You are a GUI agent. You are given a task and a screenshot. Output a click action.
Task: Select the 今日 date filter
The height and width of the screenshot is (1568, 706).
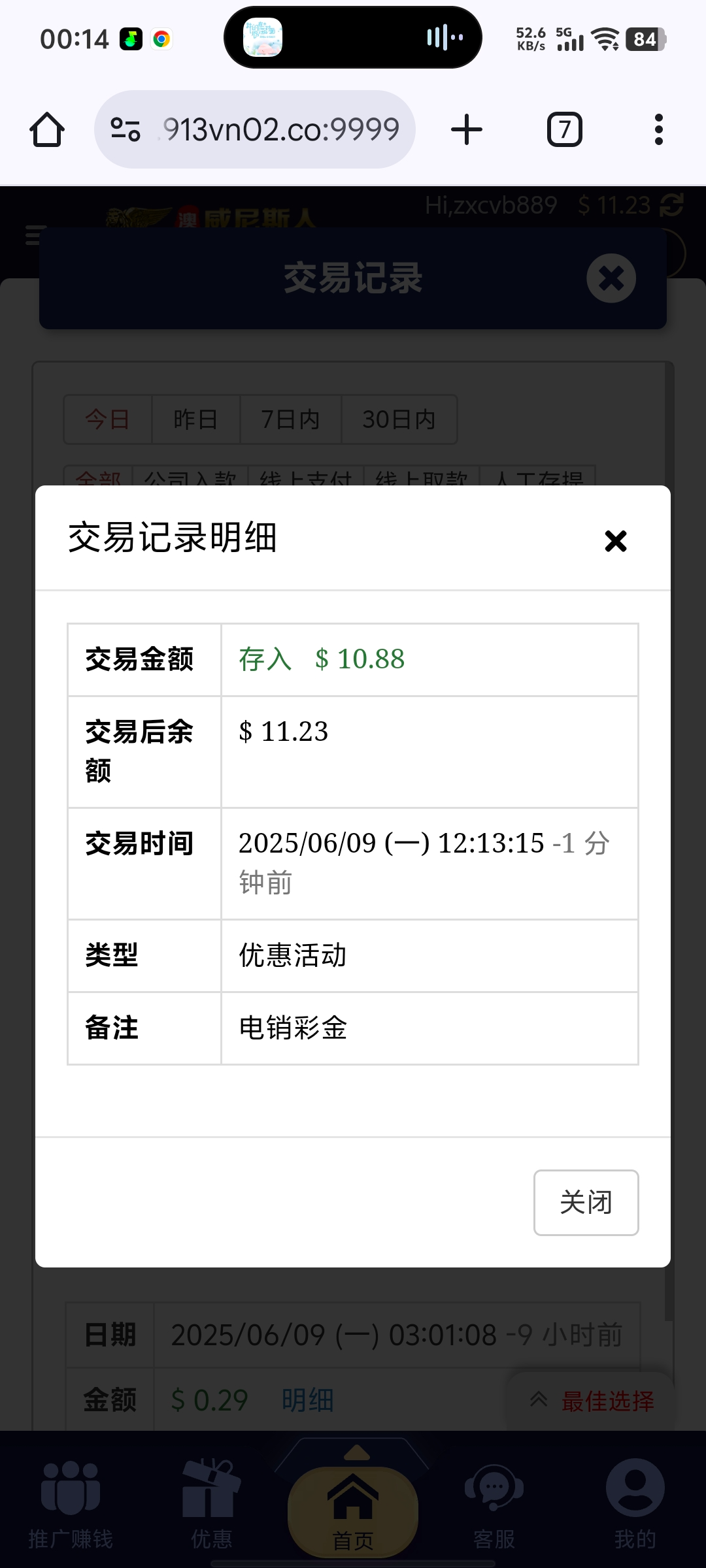pyautogui.click(x=108, y=419)
